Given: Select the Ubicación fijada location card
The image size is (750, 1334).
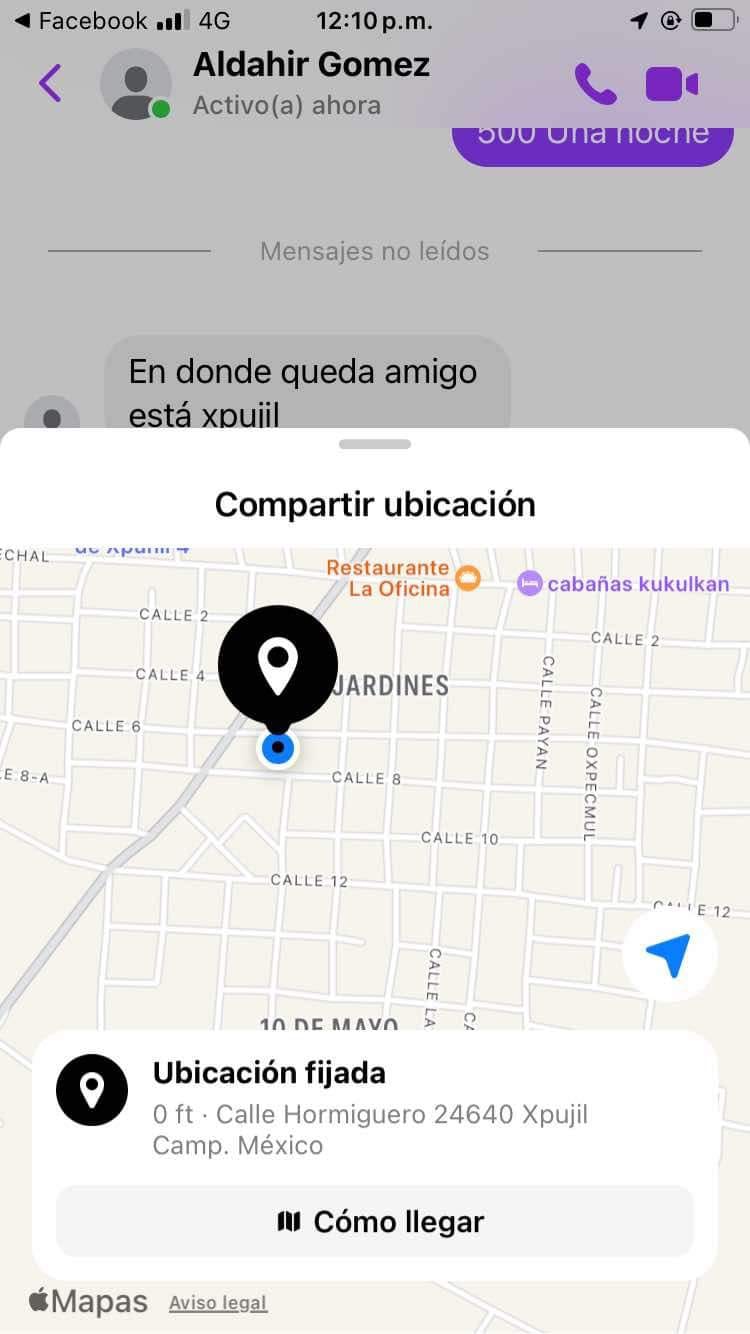Looking at the screenshot, I should [375, 1109].
